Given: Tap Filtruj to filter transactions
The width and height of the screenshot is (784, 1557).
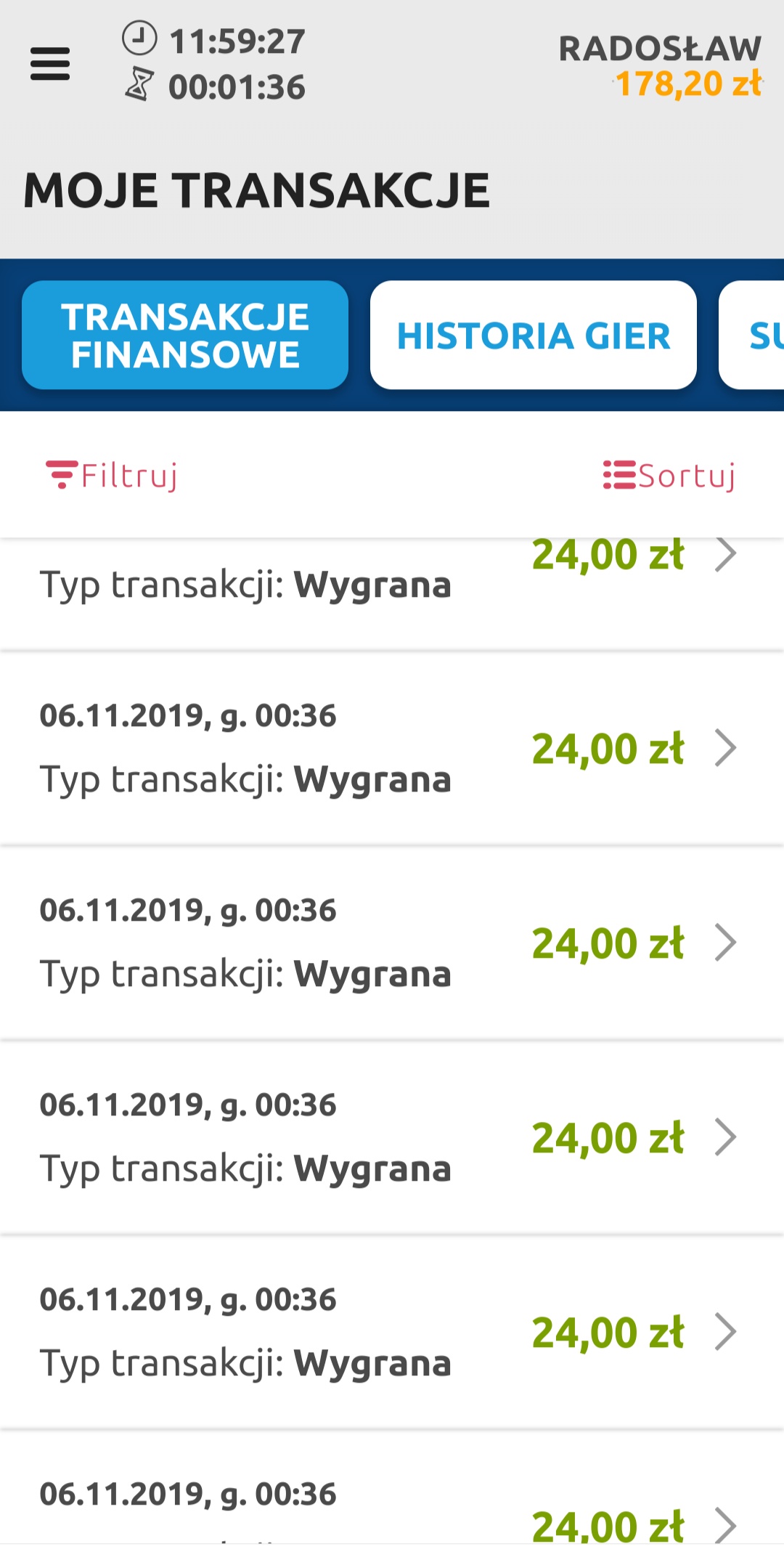Looking at the screenshot, I should point(113,476).
